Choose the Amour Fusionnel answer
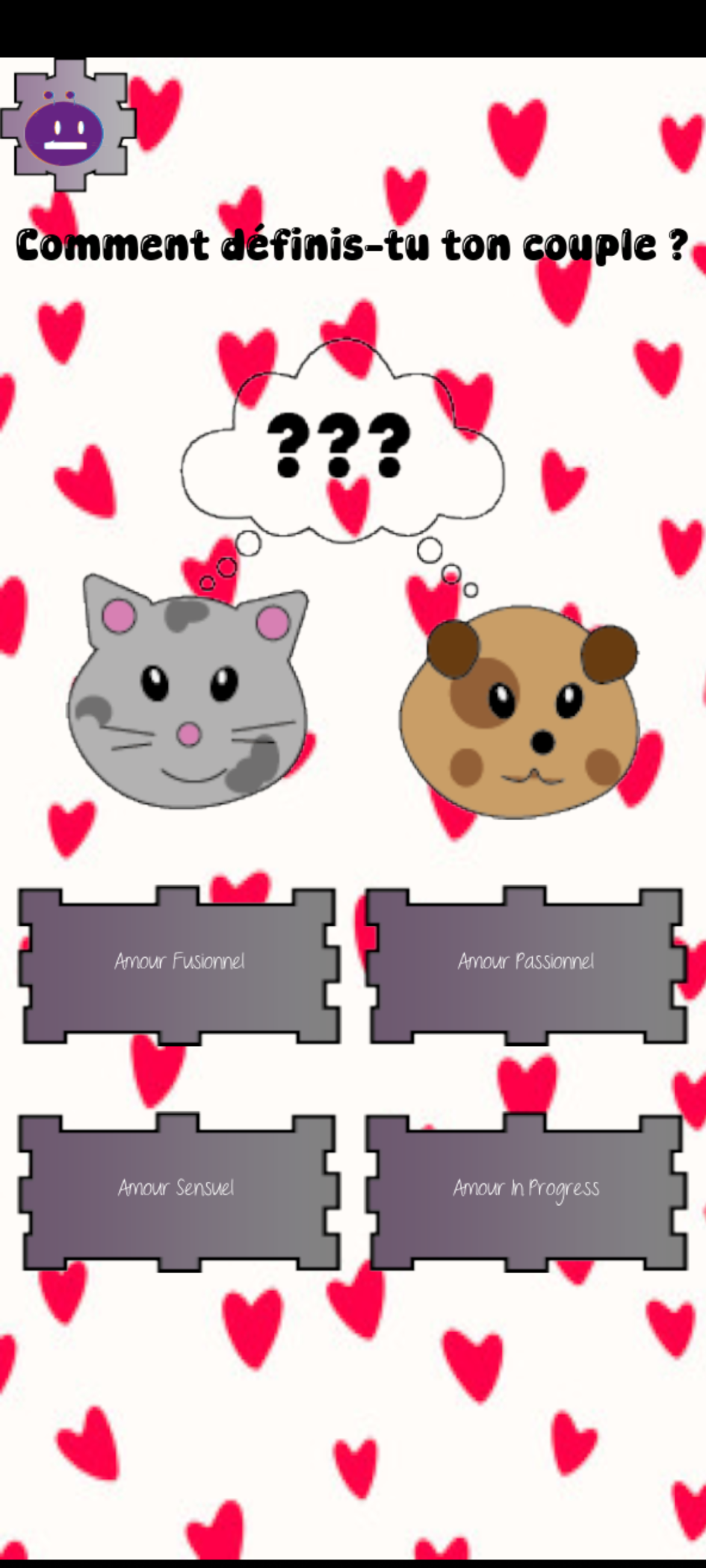706x1568 pixels. (x=179, y=965)
